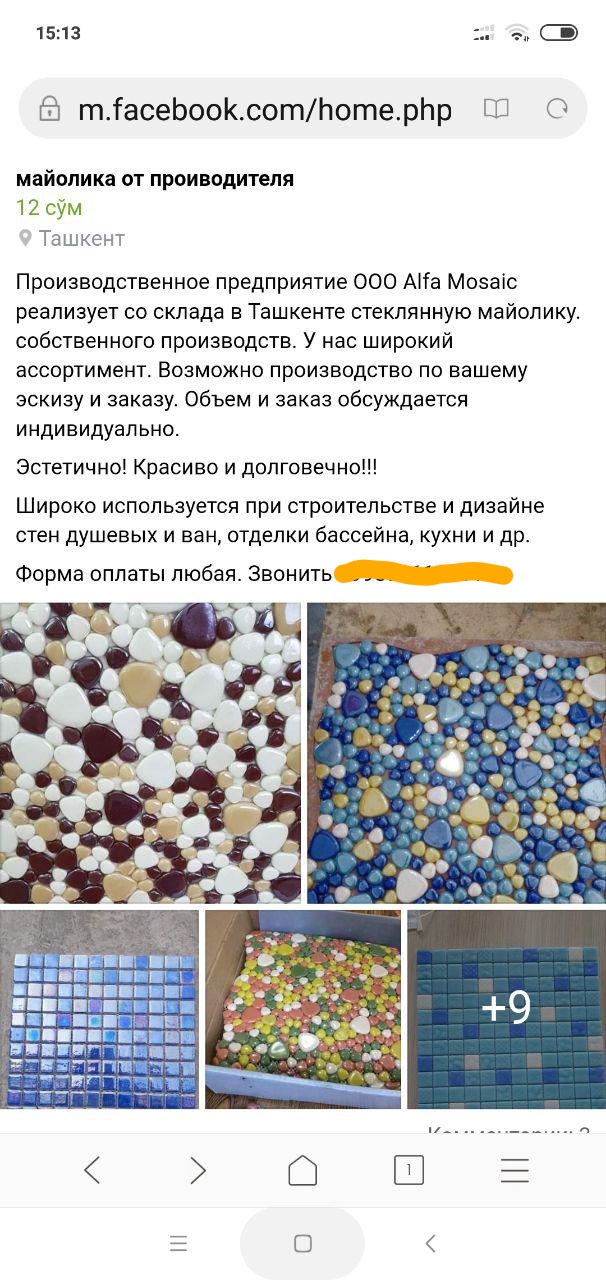
Task: Open the blue and yellow pebble mosaic photo
Action: coord(456,753)
